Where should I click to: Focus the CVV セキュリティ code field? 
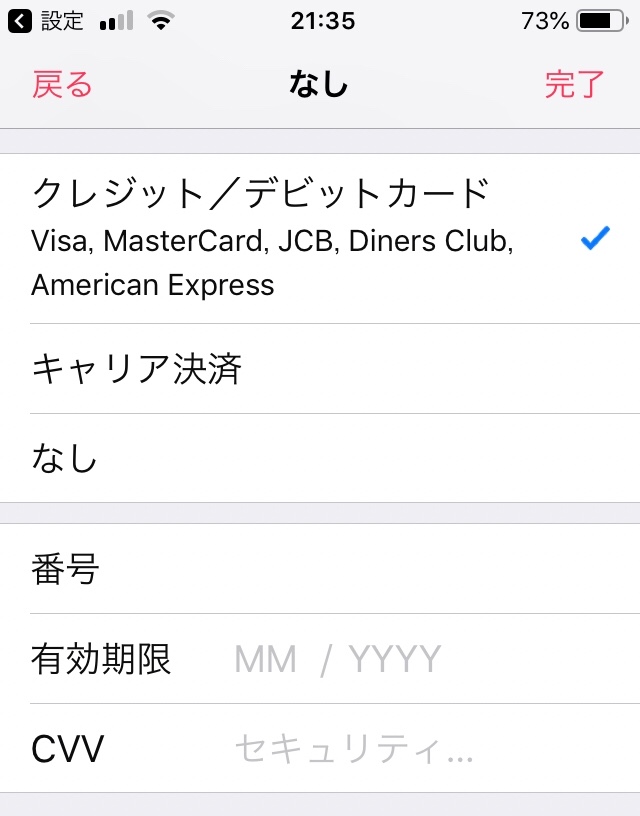pos(400,749)
